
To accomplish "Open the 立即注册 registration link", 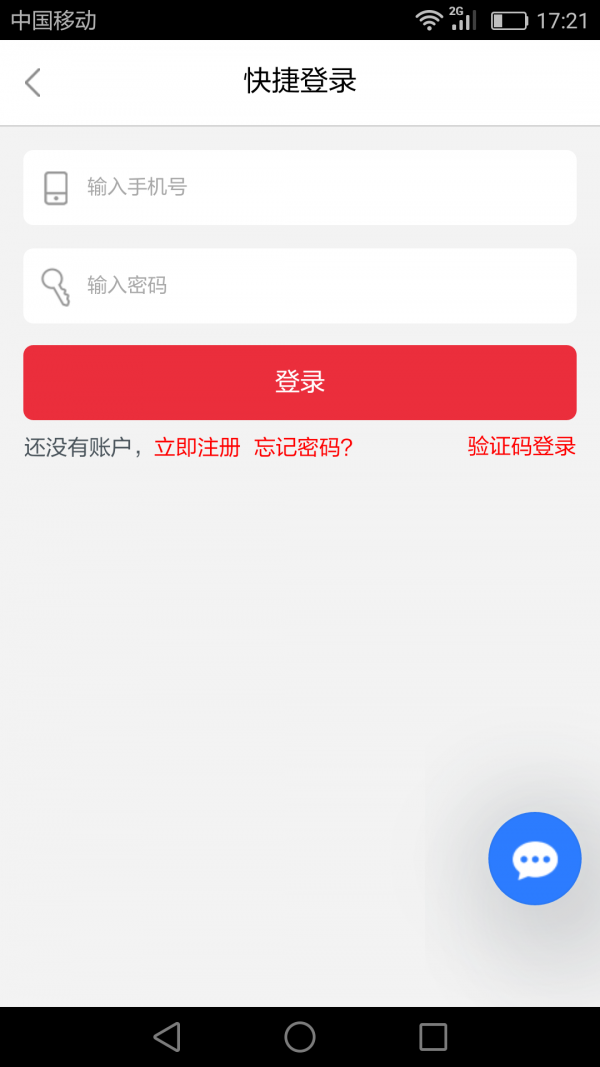I will click(197, 447).
